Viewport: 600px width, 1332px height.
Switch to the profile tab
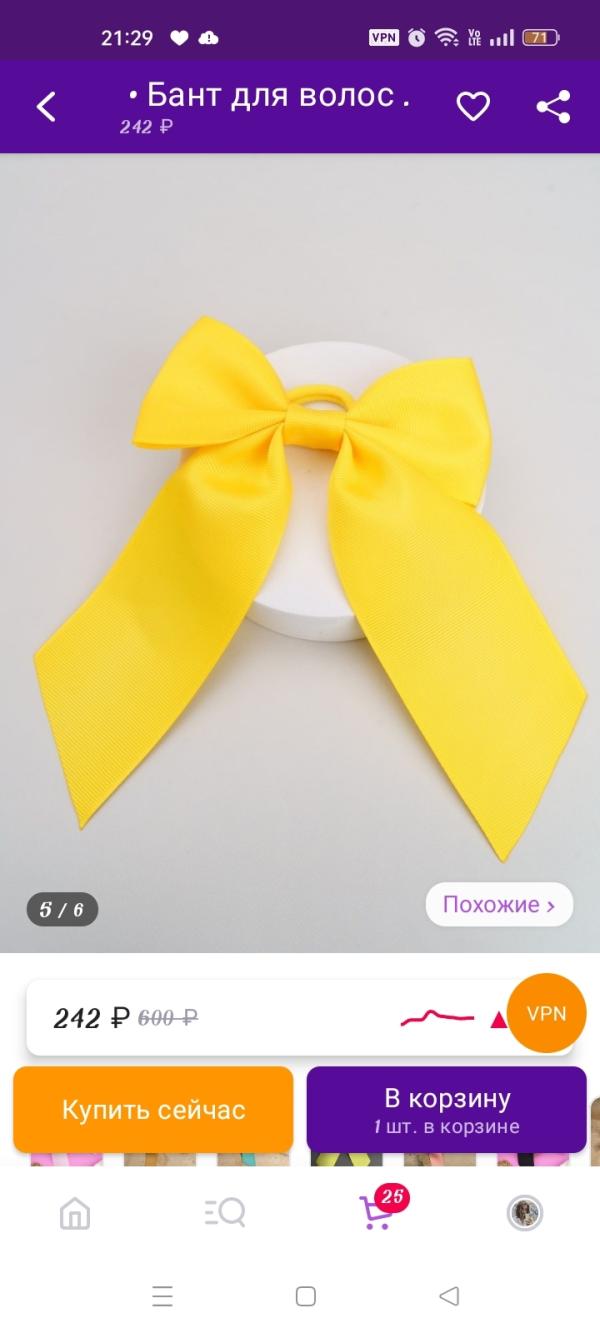pyautogui.click(x=525, y=1213)
